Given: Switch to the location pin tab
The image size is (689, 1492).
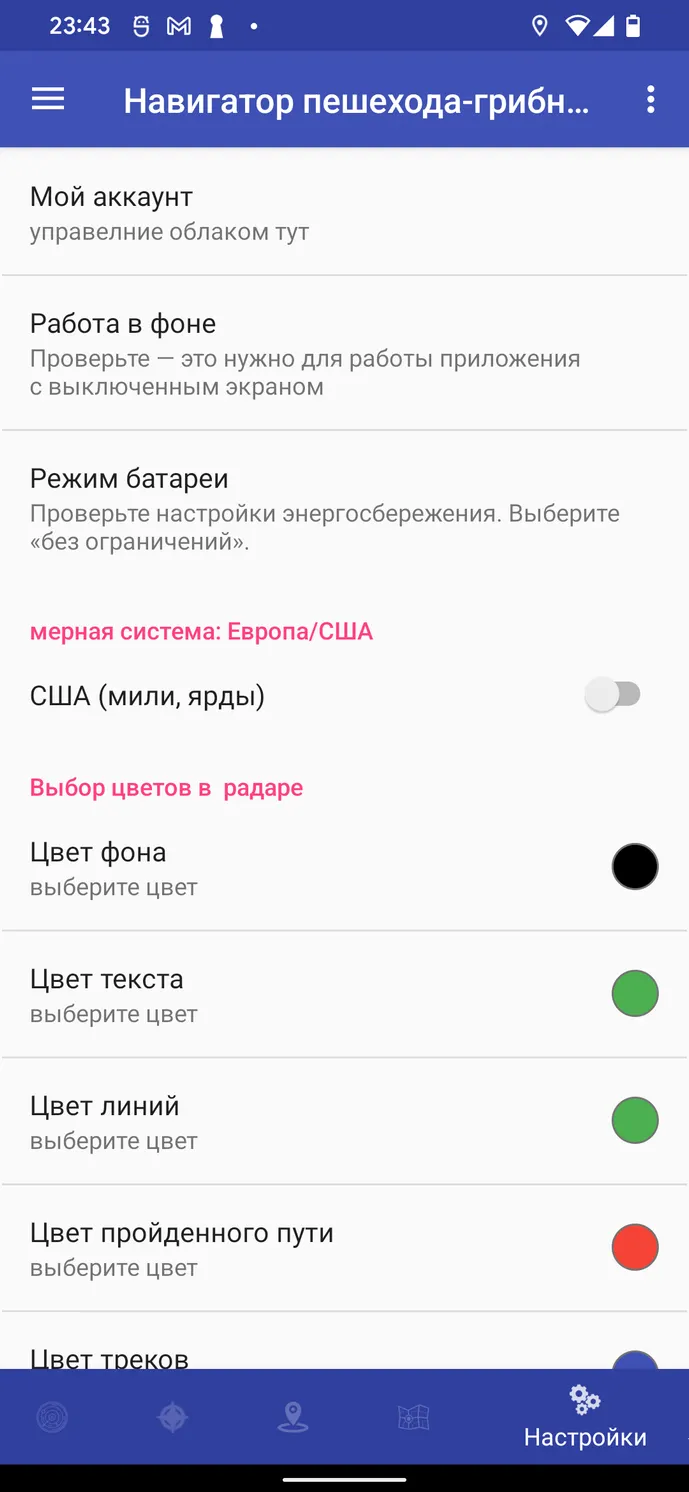Looking at the screenshot, I should pos(292,1417).
